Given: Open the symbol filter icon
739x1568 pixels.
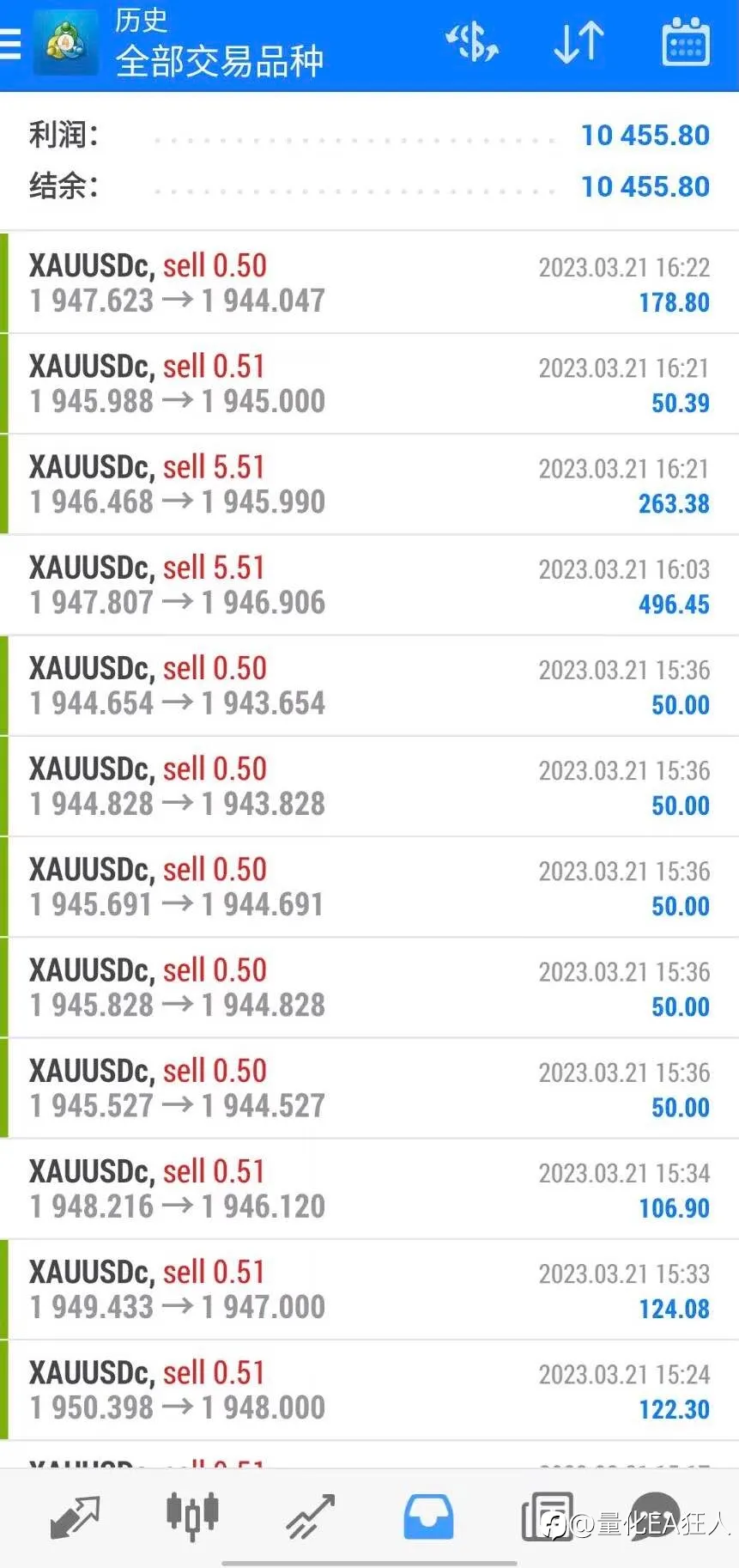Looking at the screenshot, I should (472, 41).
